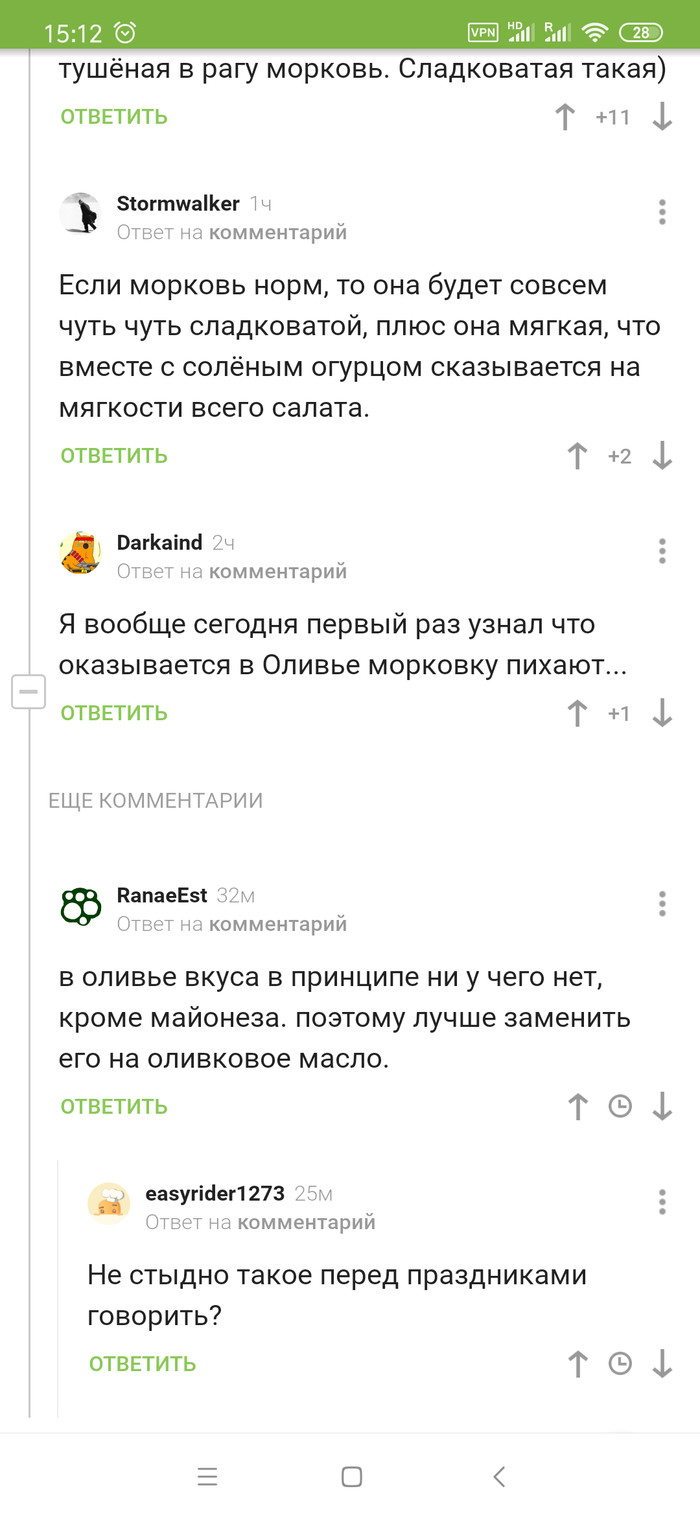The width and height of the screenshot is (700, 1517).
Task: Downvote the topmost comment with +11 rating
Action: tap(662, 117)
